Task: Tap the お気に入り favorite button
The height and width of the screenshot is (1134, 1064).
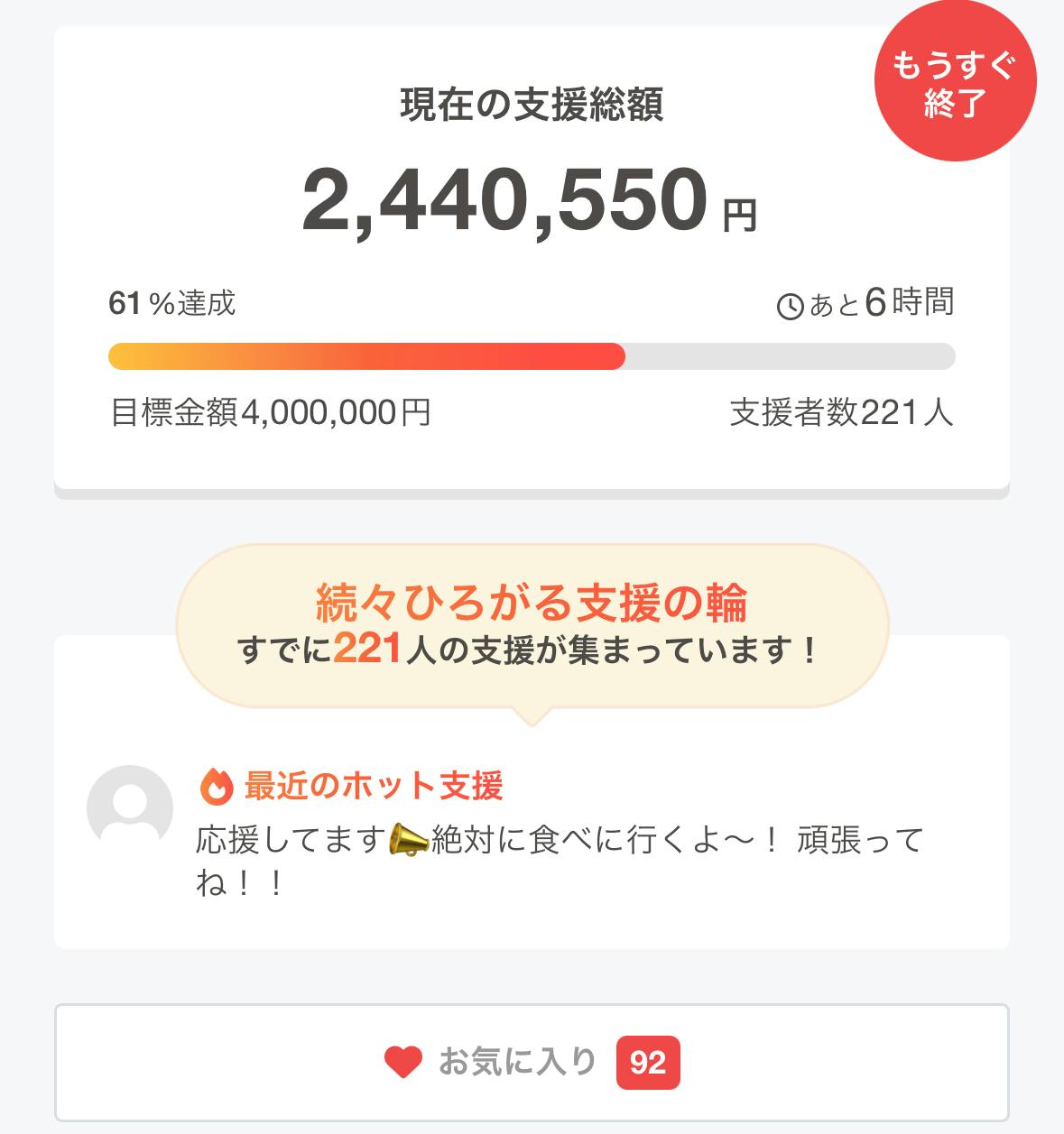Action: [531, 1062]
